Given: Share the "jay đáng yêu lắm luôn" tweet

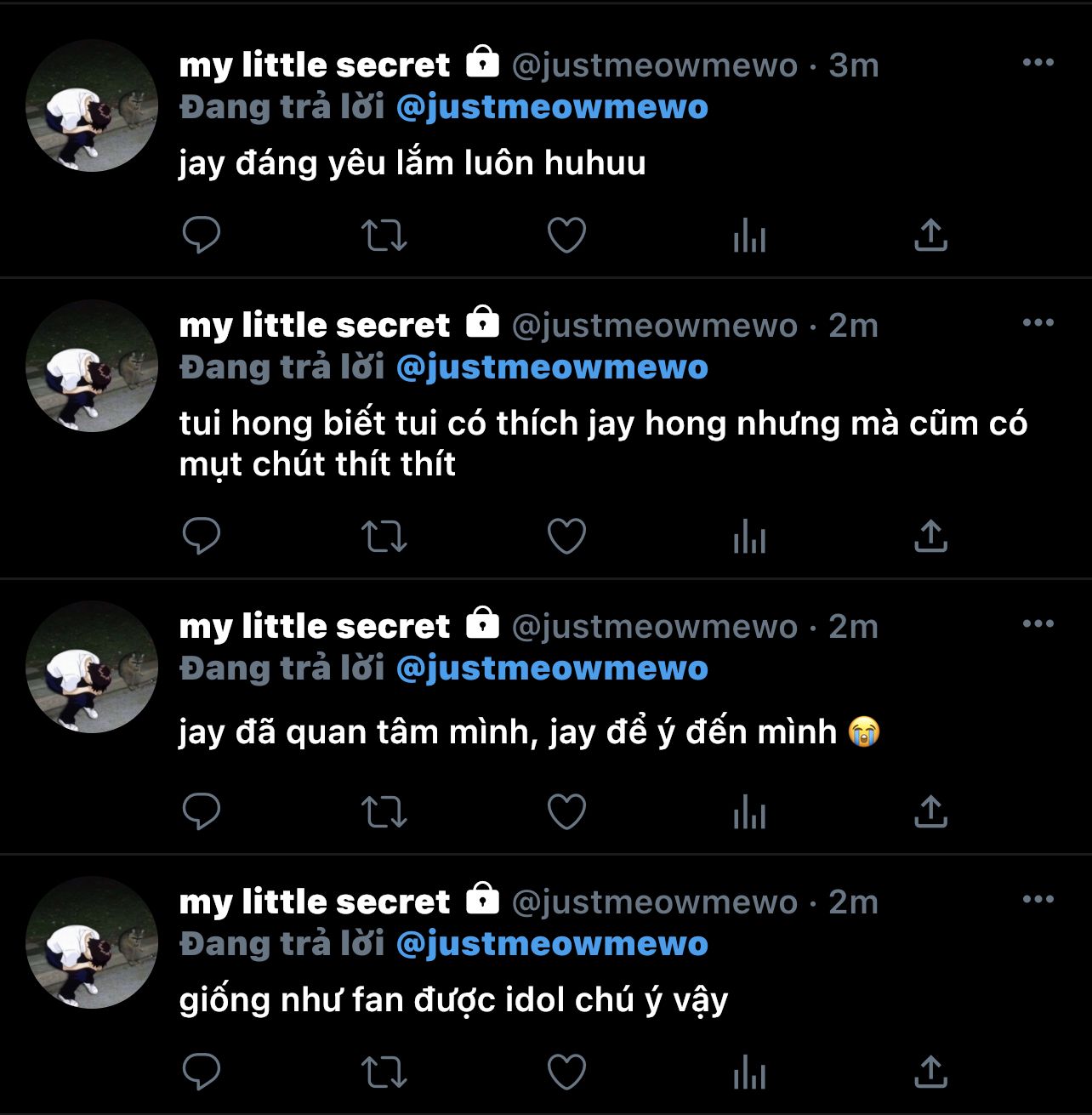Looking at the screenshot, I should point(930,235).
